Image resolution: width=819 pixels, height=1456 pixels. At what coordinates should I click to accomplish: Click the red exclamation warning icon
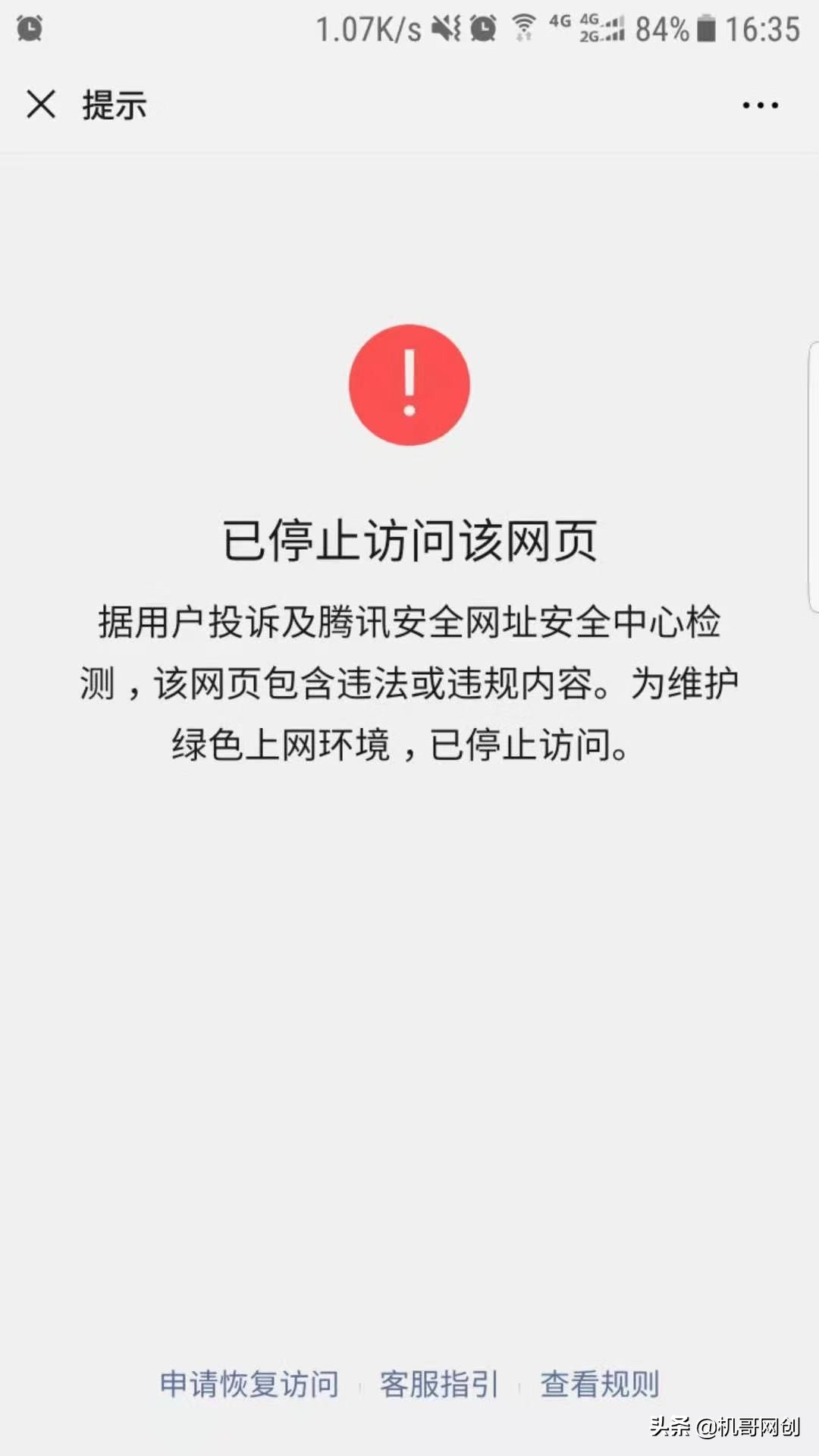pos(409,385)
